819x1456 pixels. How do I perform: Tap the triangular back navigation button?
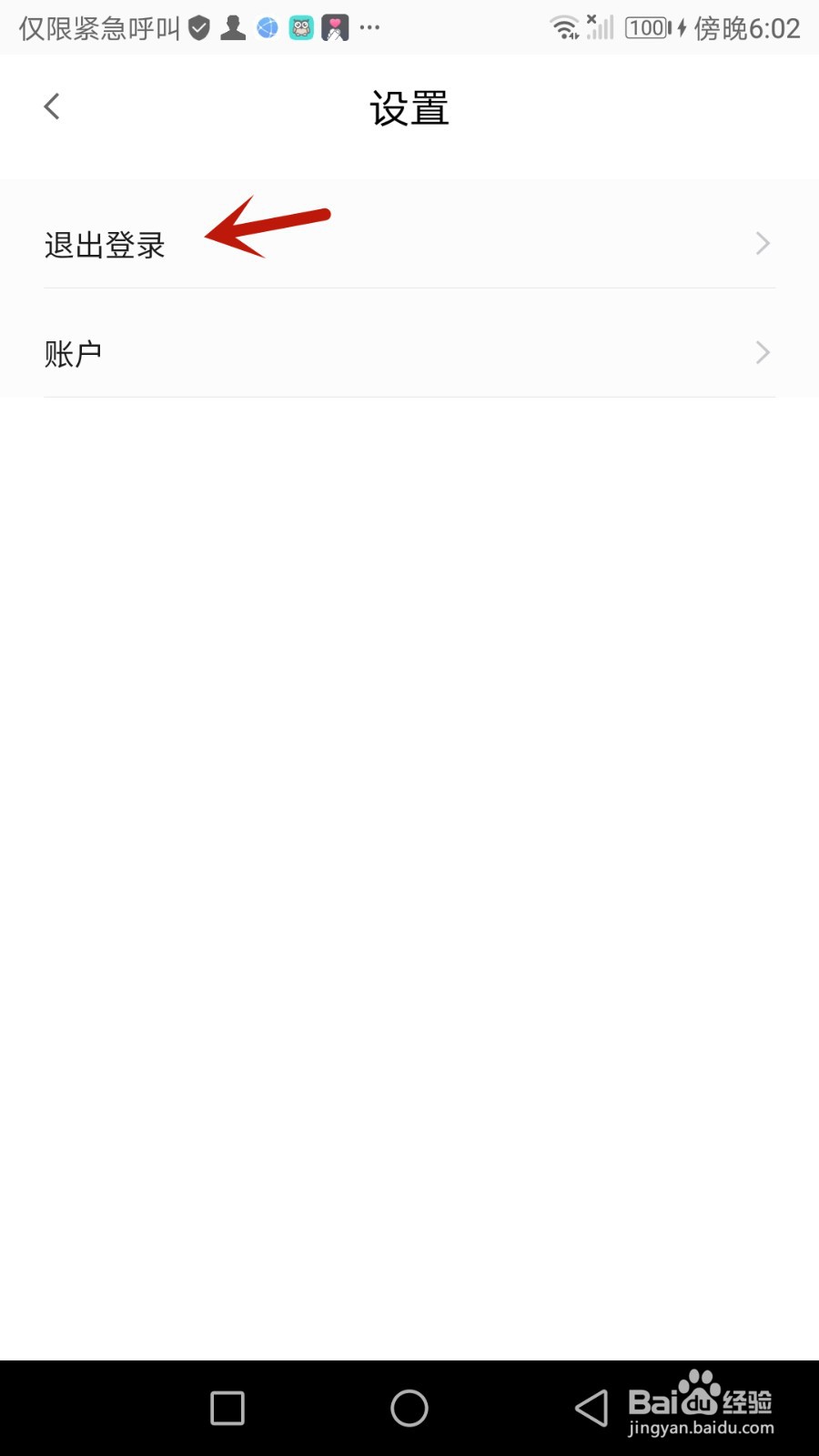[x=592, y=1407]
